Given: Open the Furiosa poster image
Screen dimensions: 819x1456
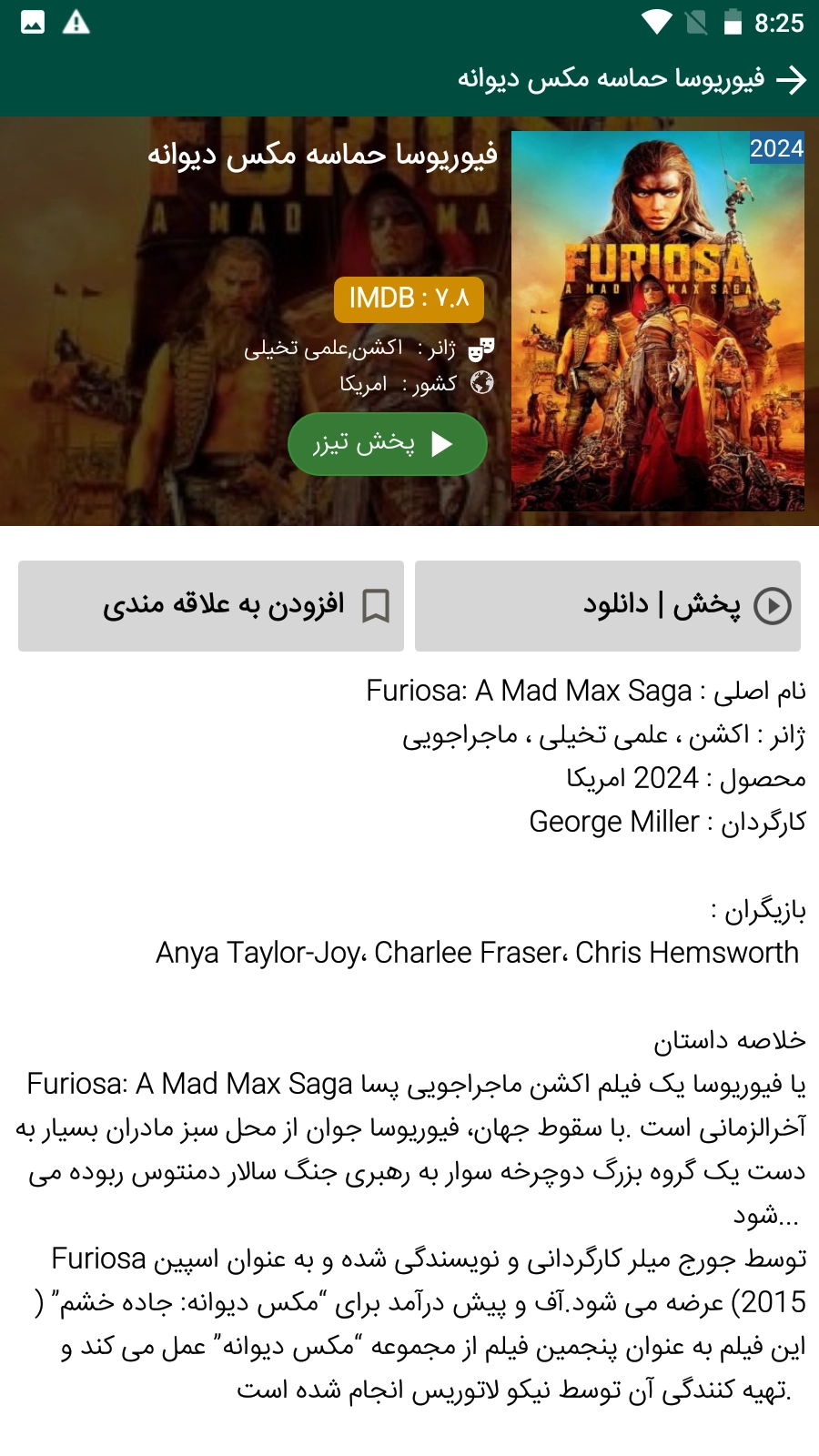Looking at the screenshot, I should pos(657,320).
